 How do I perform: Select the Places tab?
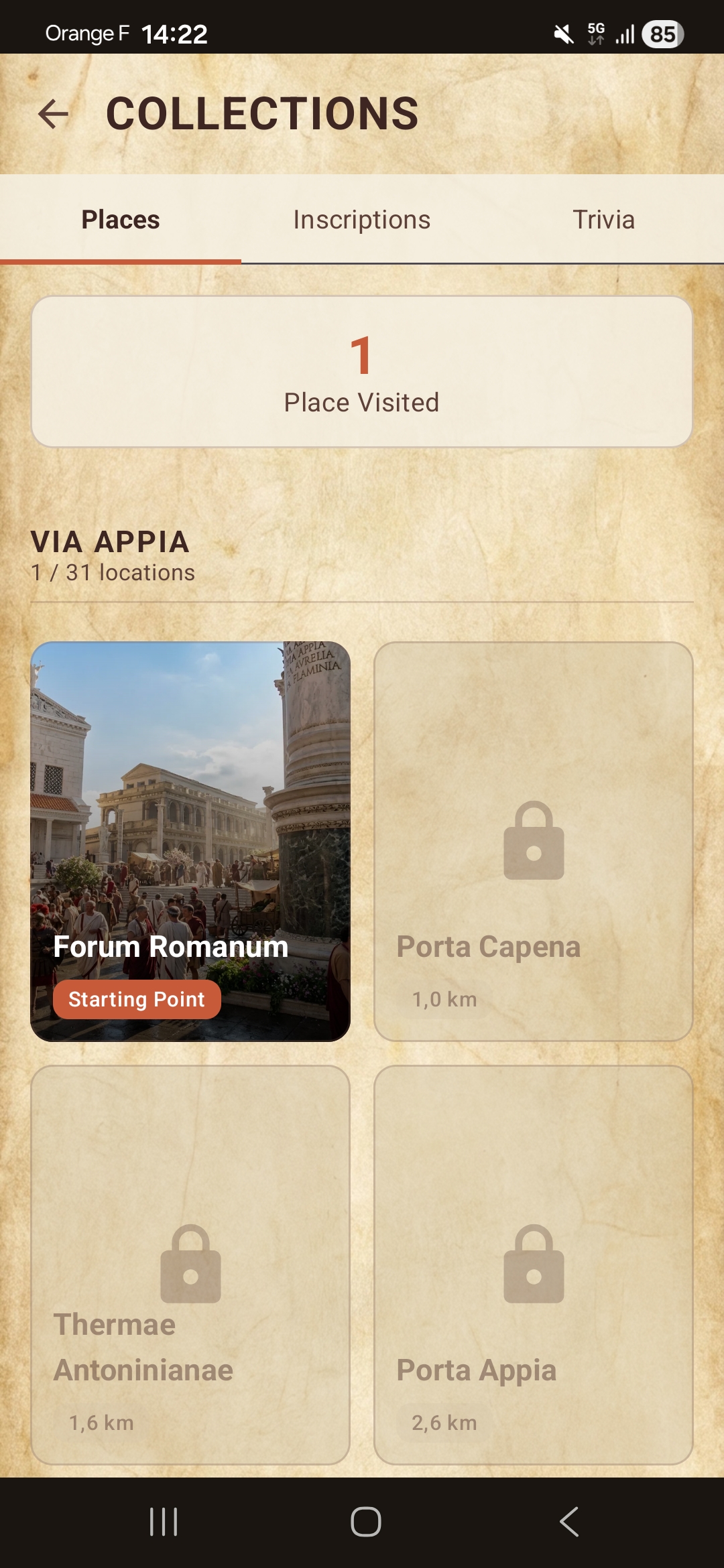[x=121, y=219]
